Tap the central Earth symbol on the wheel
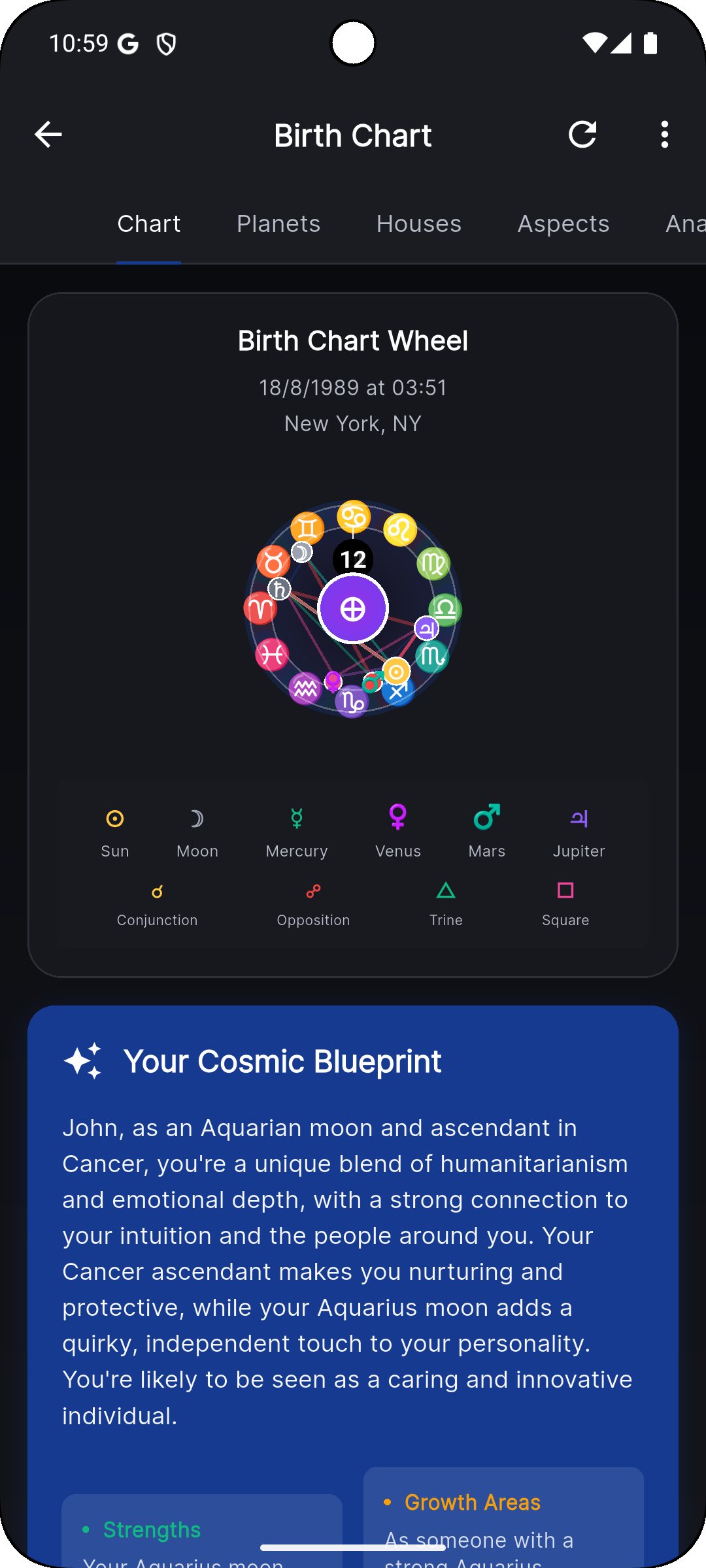Viewport: 706px width, 1568px height. coord(353,608)
